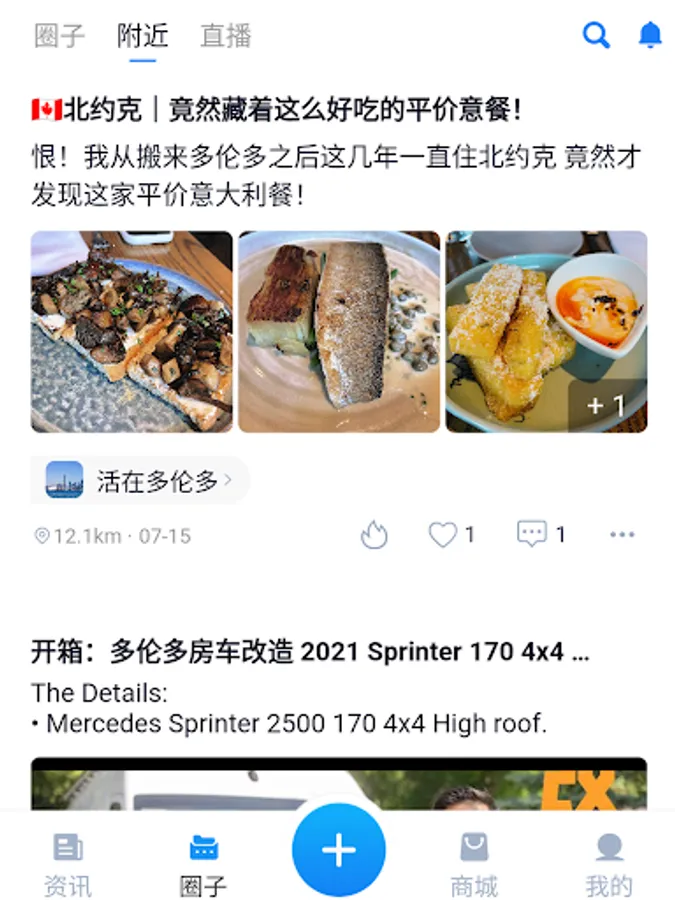Create a new post with plus button

click(338, 850)
